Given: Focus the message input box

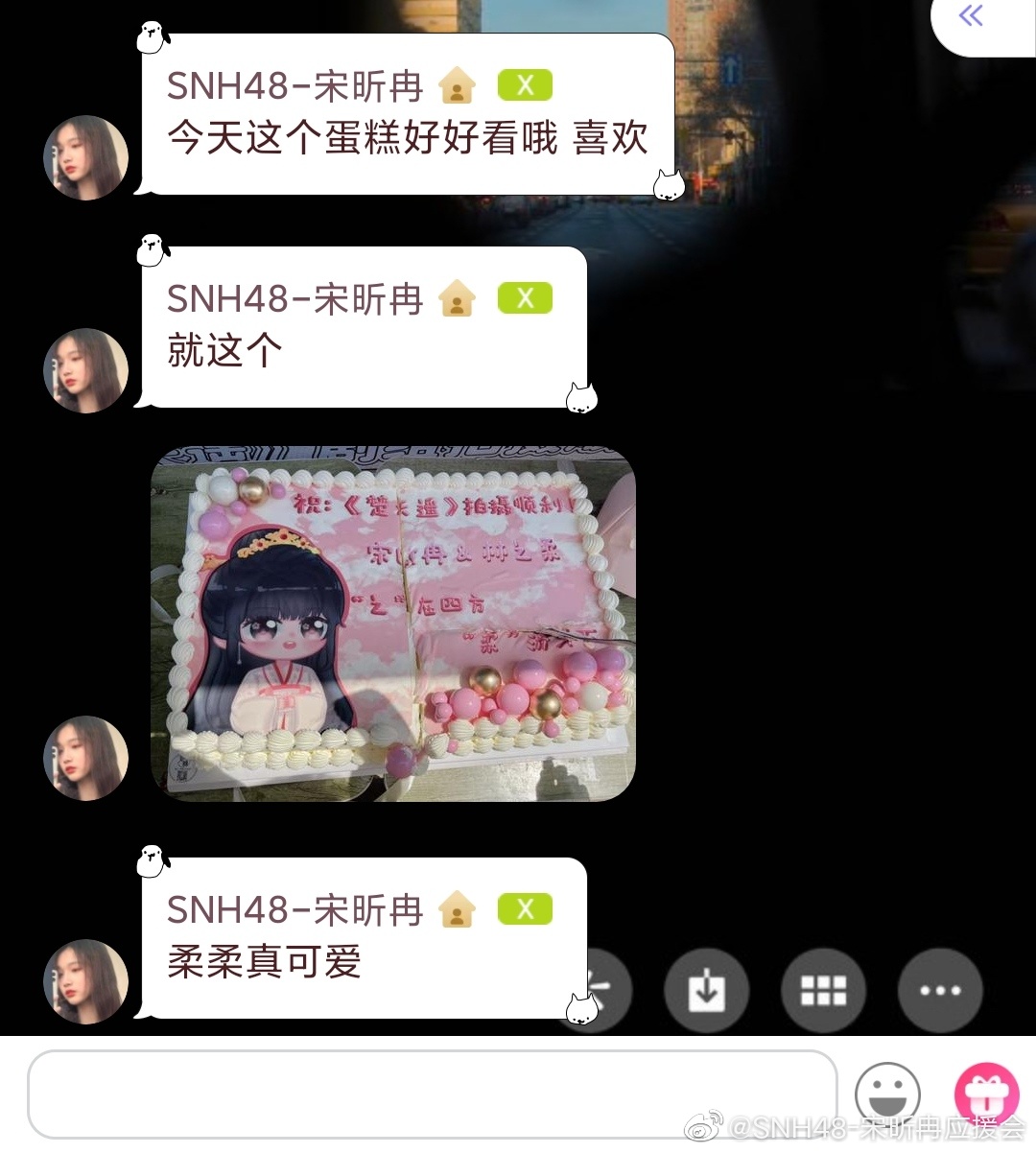Looking at the screenshot, I should pyautogui.click(x=432, y=1094).
